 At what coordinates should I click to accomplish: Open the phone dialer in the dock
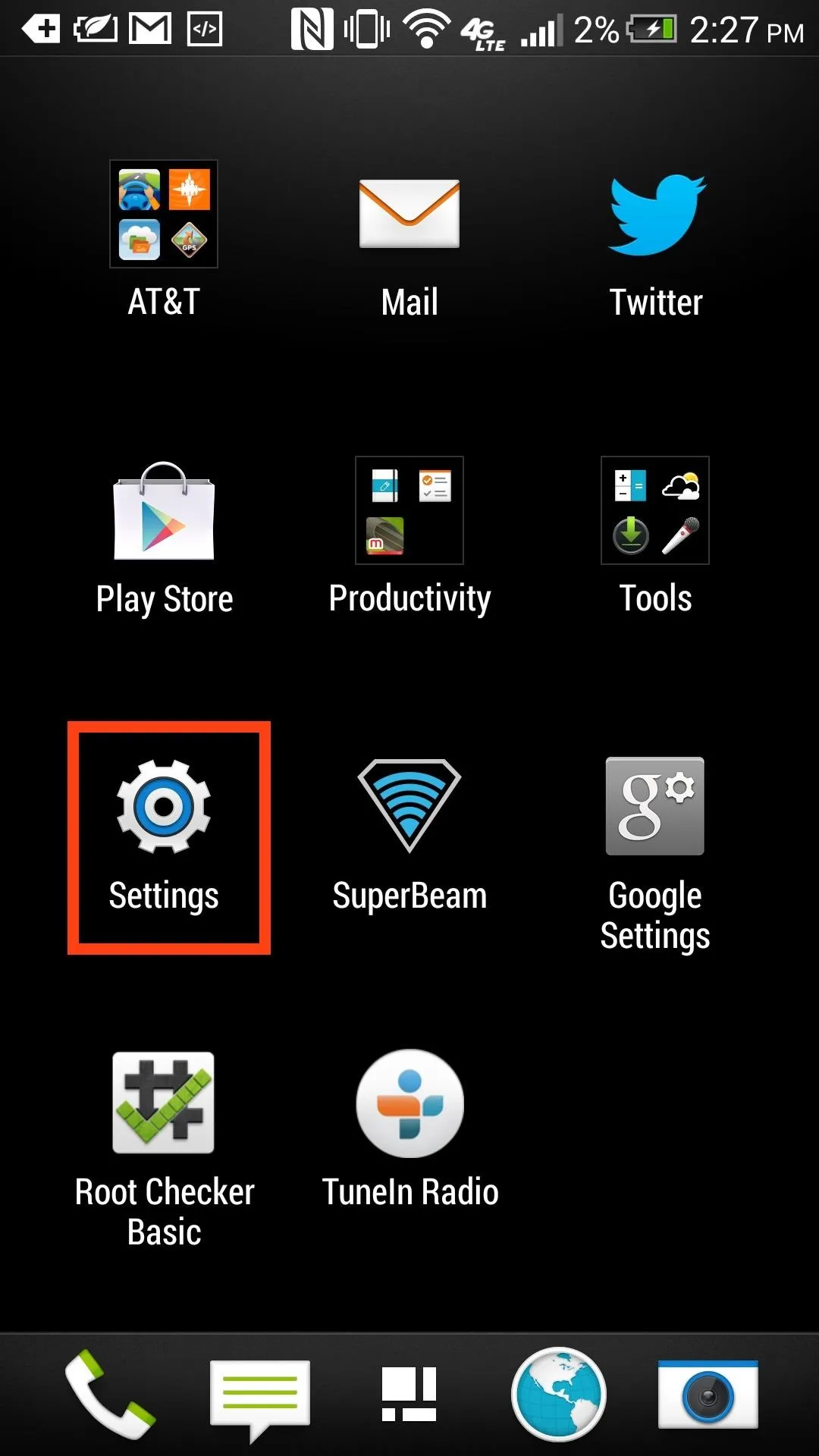(110, 1394)
